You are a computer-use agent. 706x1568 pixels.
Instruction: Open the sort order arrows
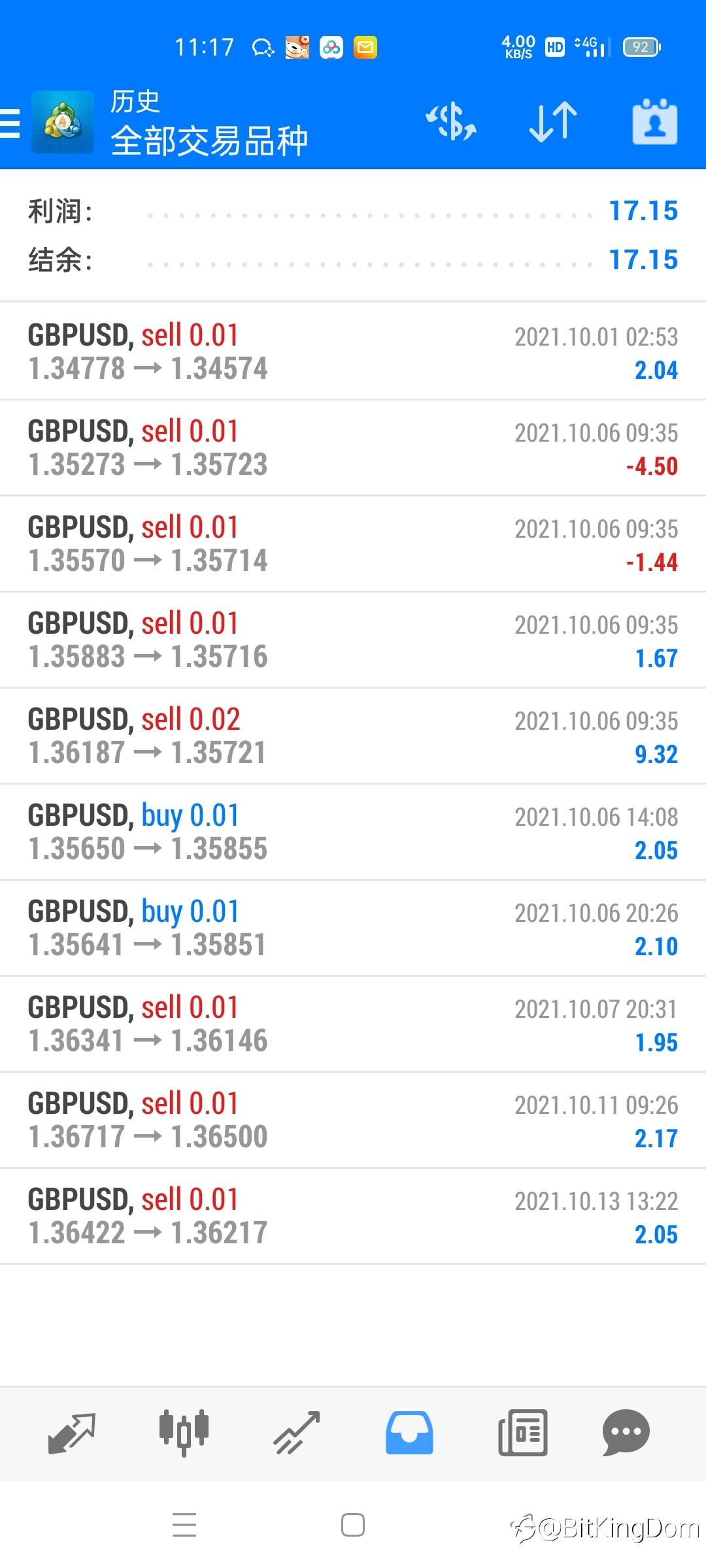click(x=553, y=122)
